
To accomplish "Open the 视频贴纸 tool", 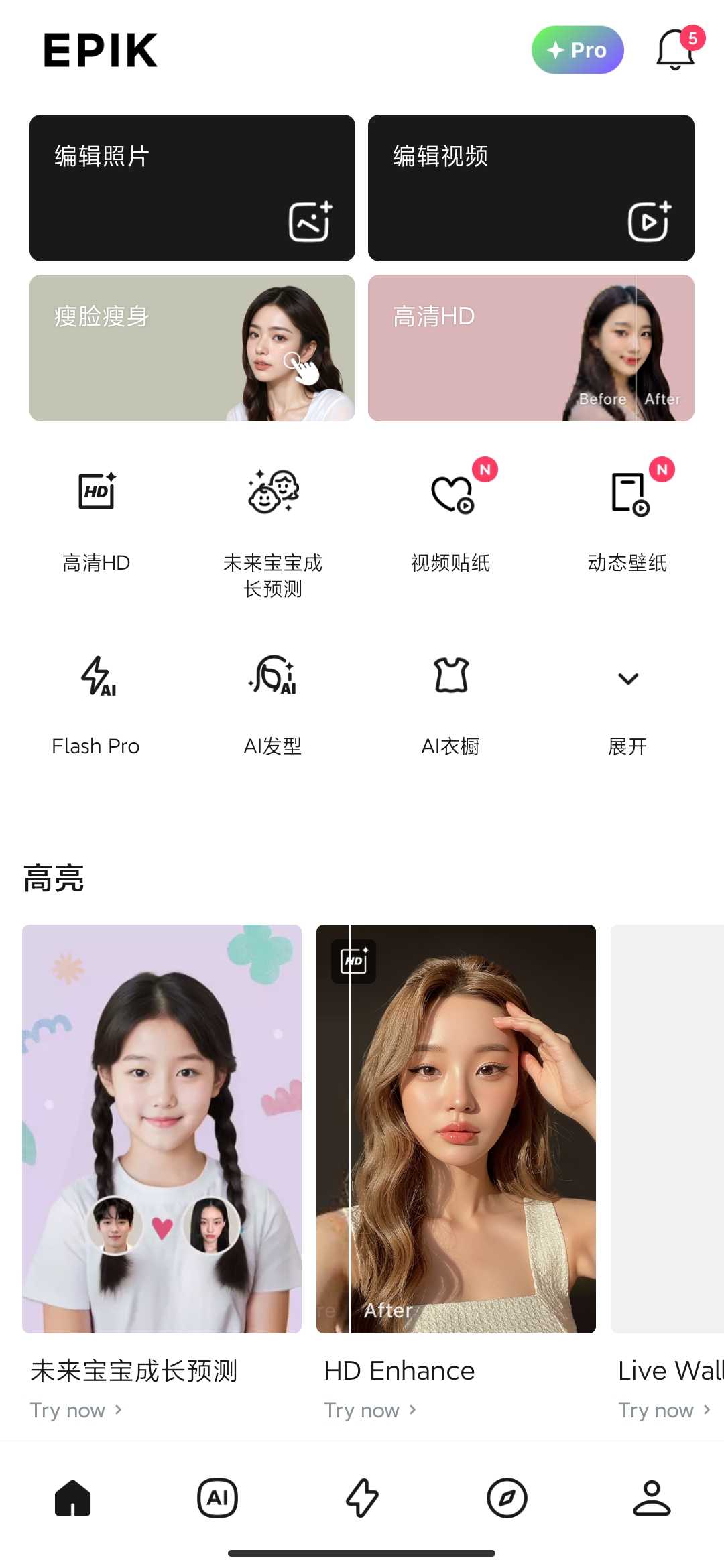I will coord(450,494).
